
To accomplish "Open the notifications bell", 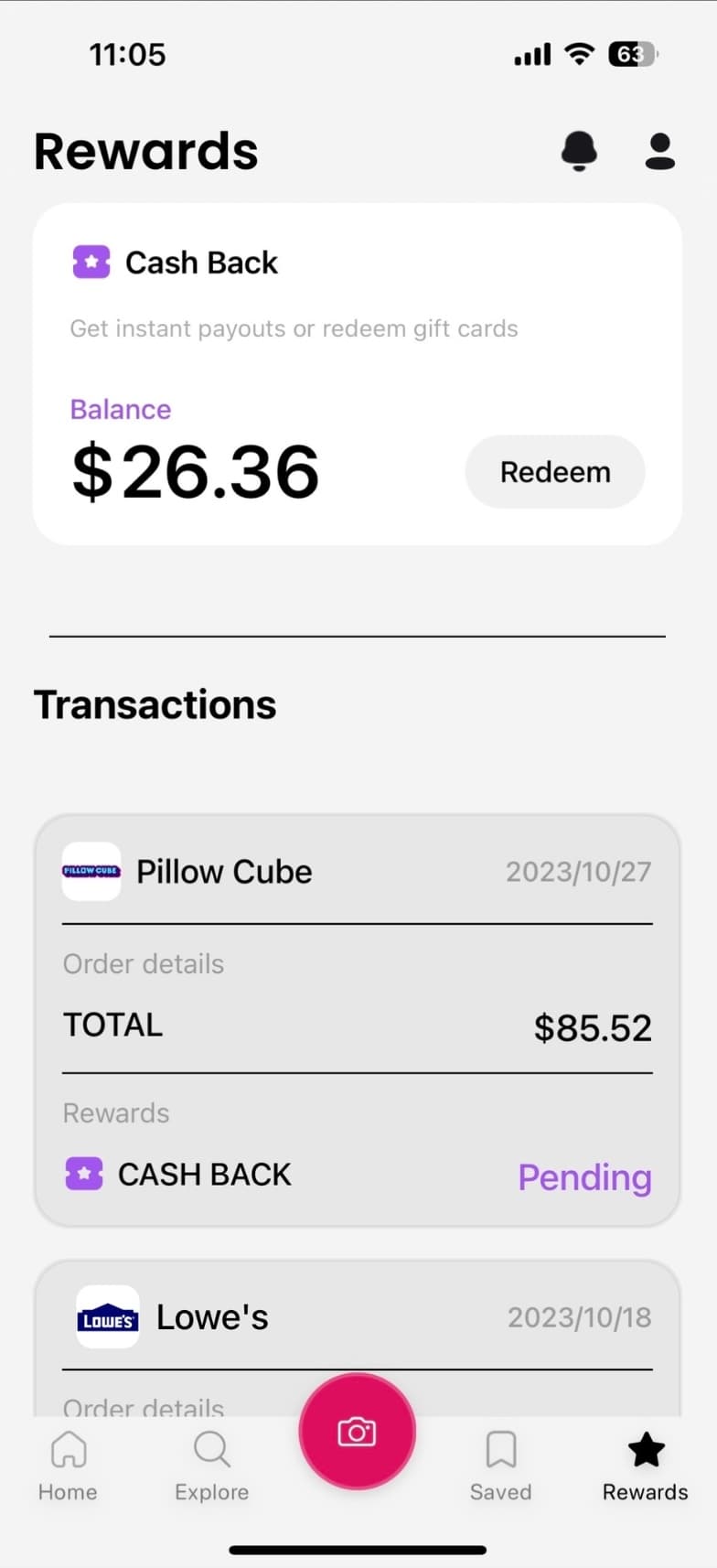I will 579,151.
